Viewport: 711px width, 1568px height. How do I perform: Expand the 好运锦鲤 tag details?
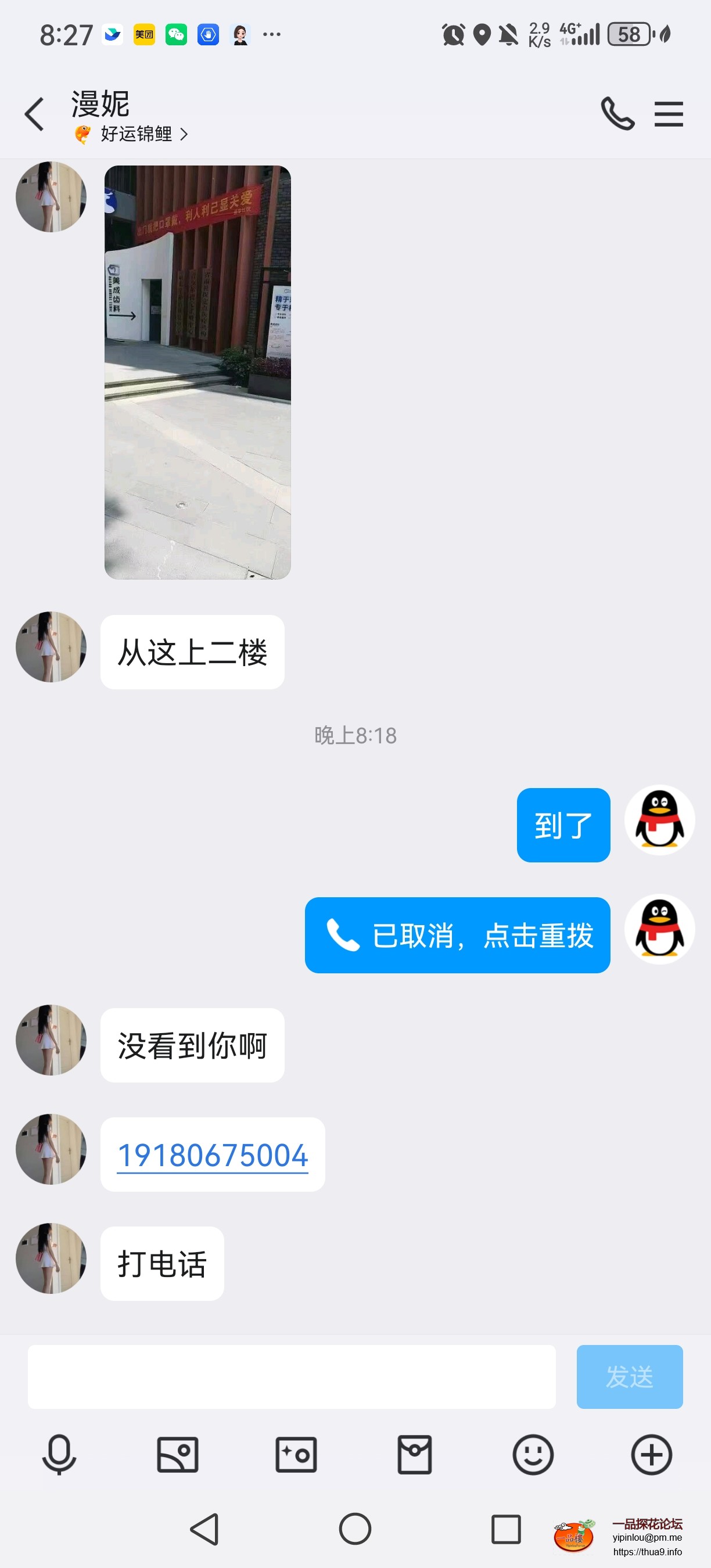tap(130, 134)
